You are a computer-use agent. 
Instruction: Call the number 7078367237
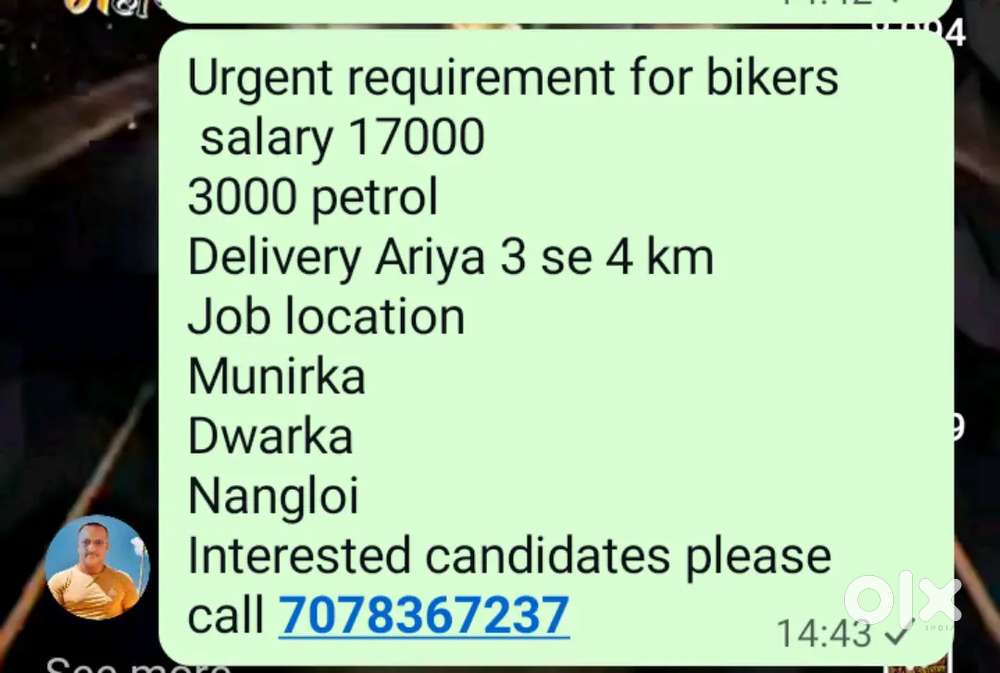pos(424,614)
